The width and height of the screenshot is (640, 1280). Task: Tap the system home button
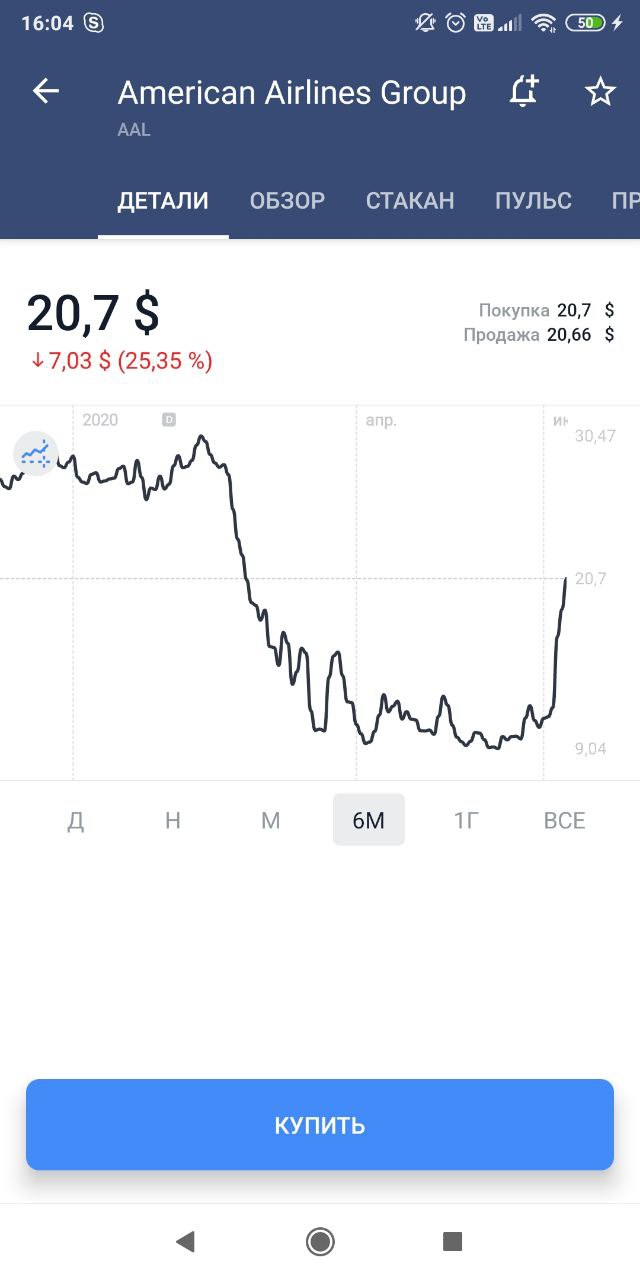tap(320, 1242)
